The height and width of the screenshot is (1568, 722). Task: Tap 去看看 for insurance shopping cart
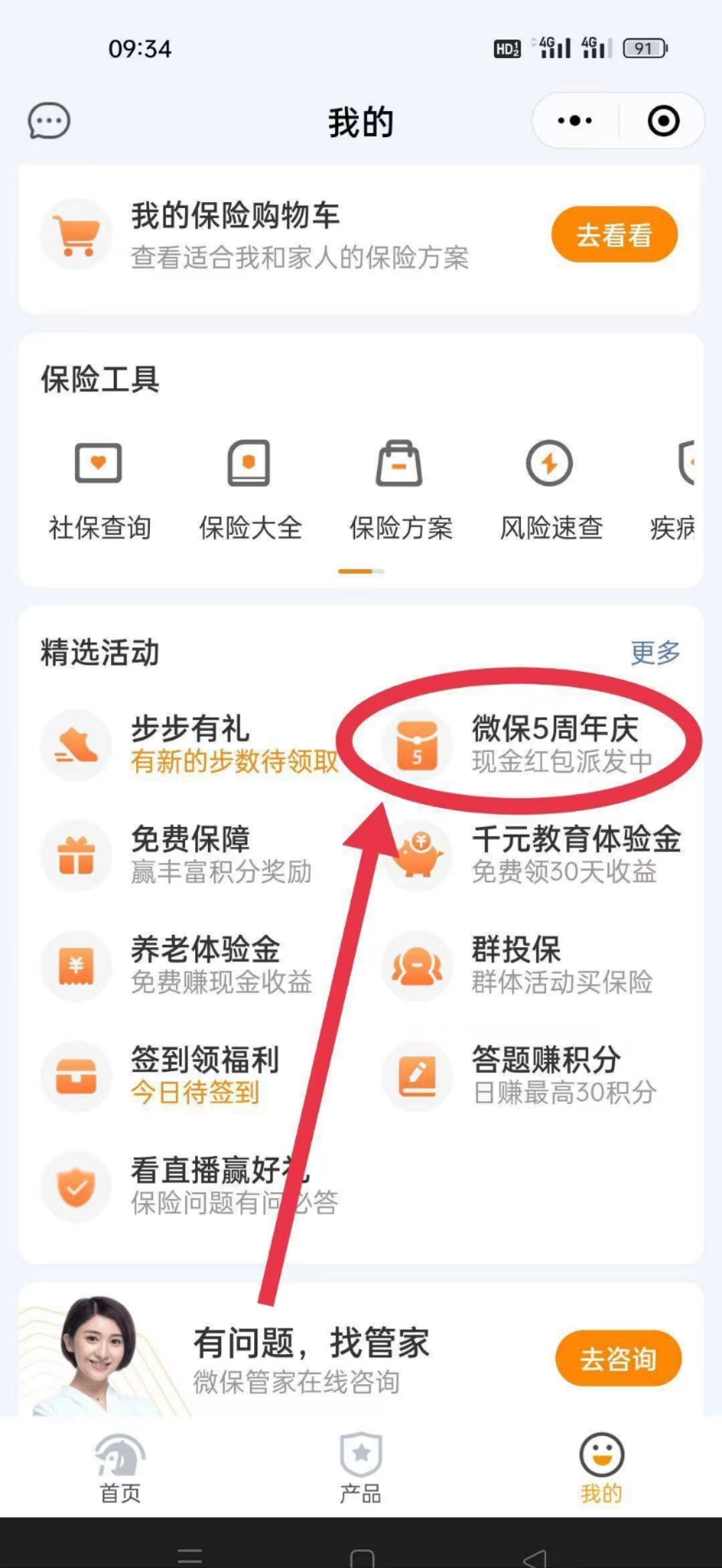[614, 235]
